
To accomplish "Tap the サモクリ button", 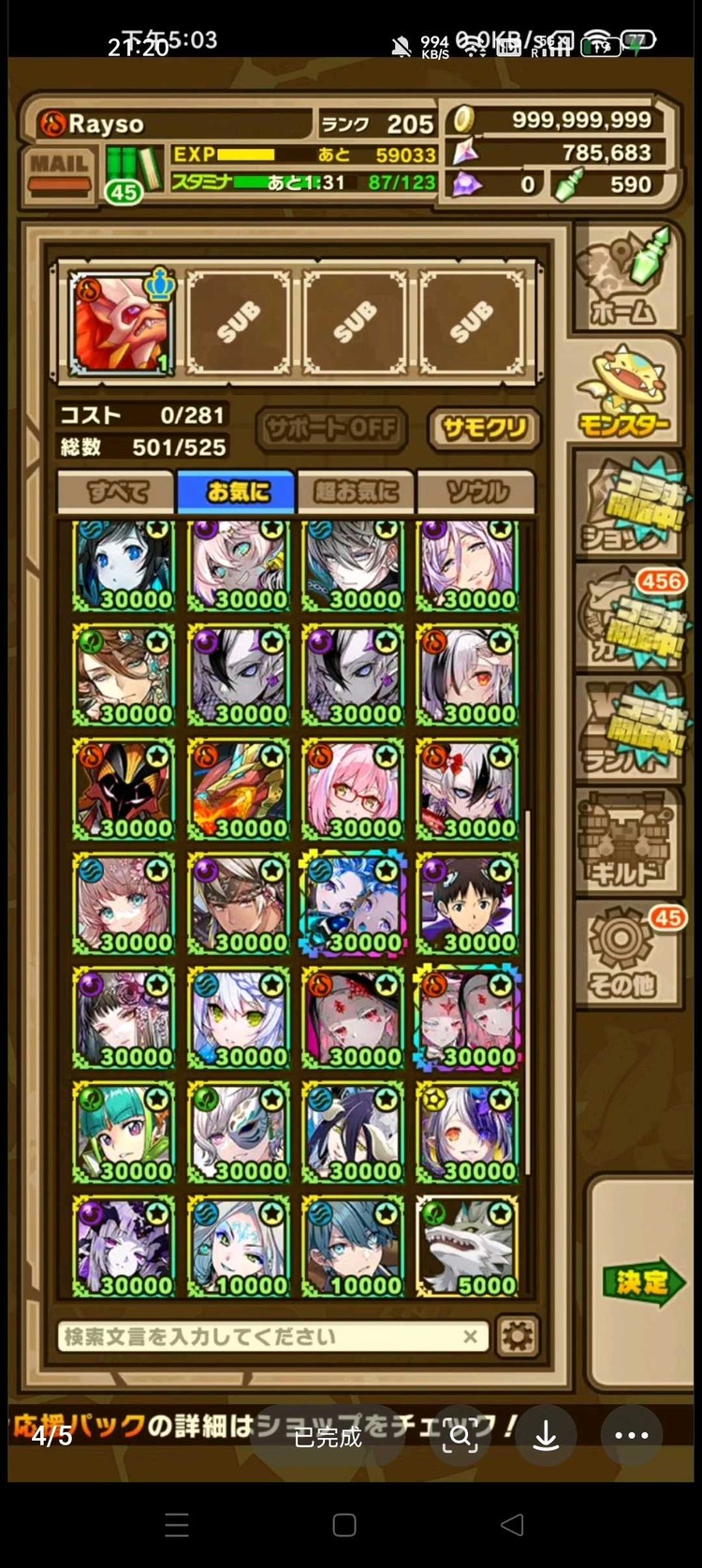I will [484, 429].
